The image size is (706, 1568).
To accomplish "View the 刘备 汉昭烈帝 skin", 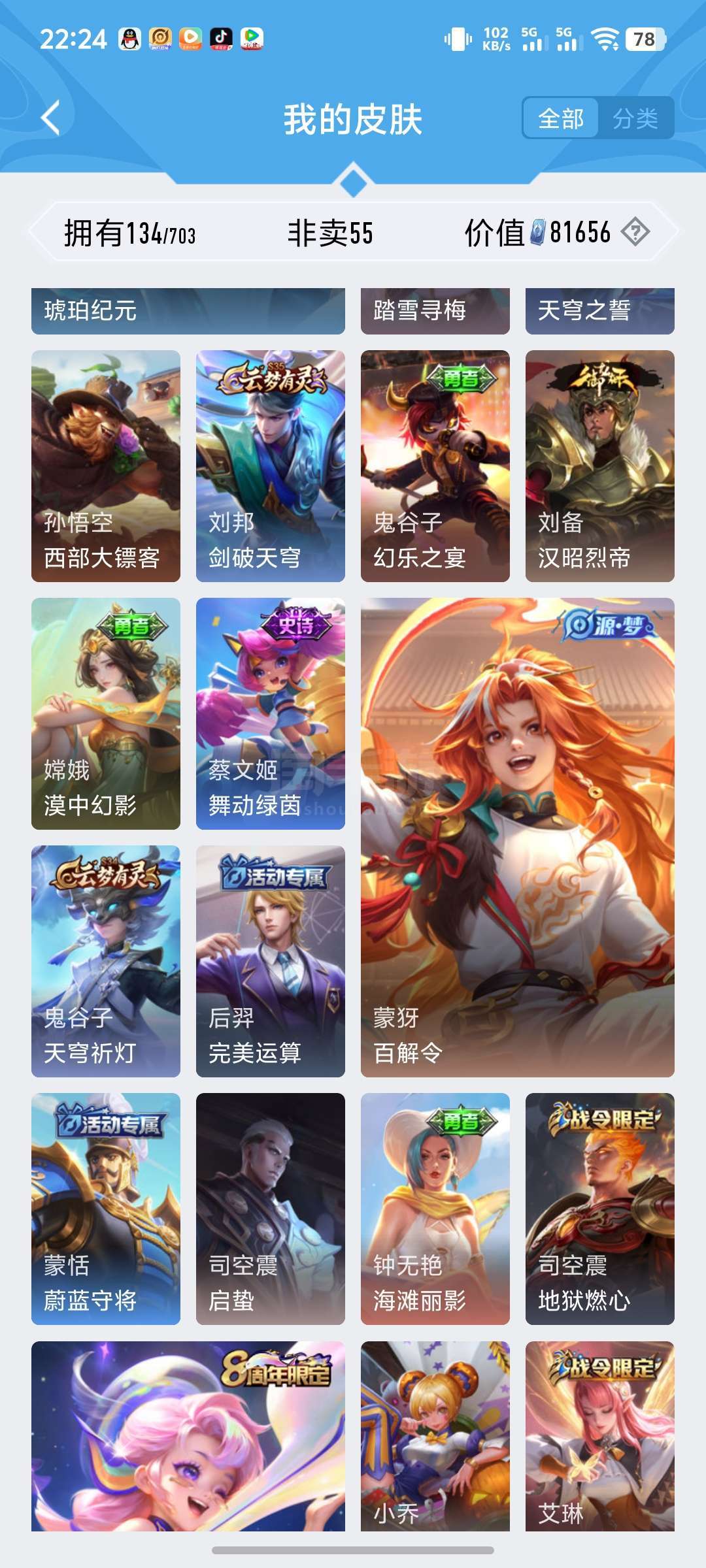I will pyautogui.click(x=600, y=466).
